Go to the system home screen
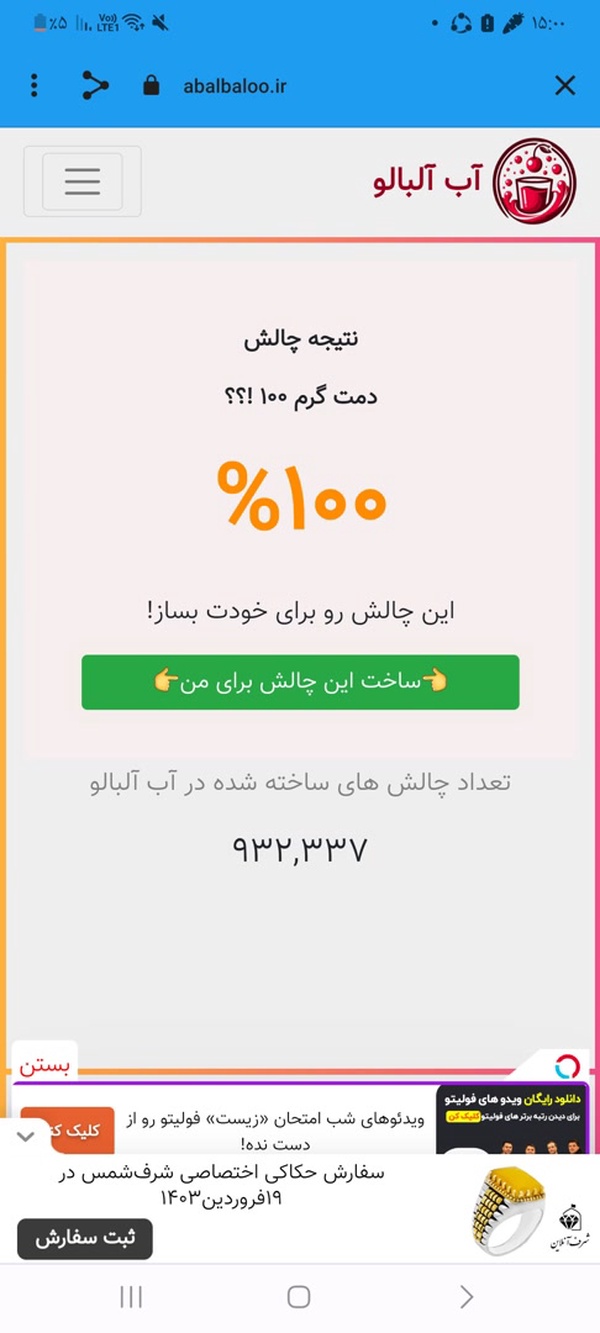 [x=298, y=1297]
